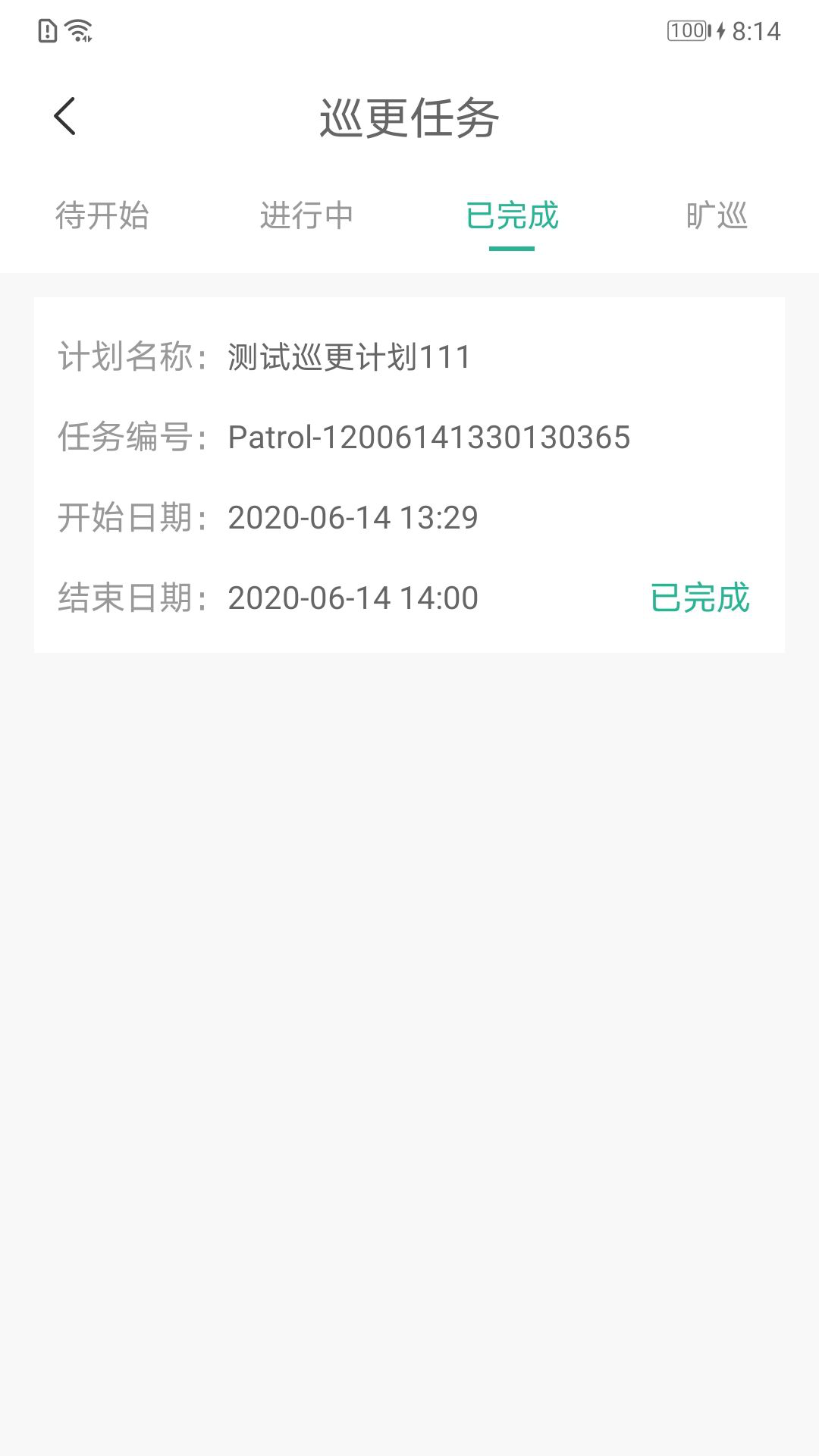819x1456 pixels.
Task: Tap the battery indicator icon
Action: (x=686, y=30)
